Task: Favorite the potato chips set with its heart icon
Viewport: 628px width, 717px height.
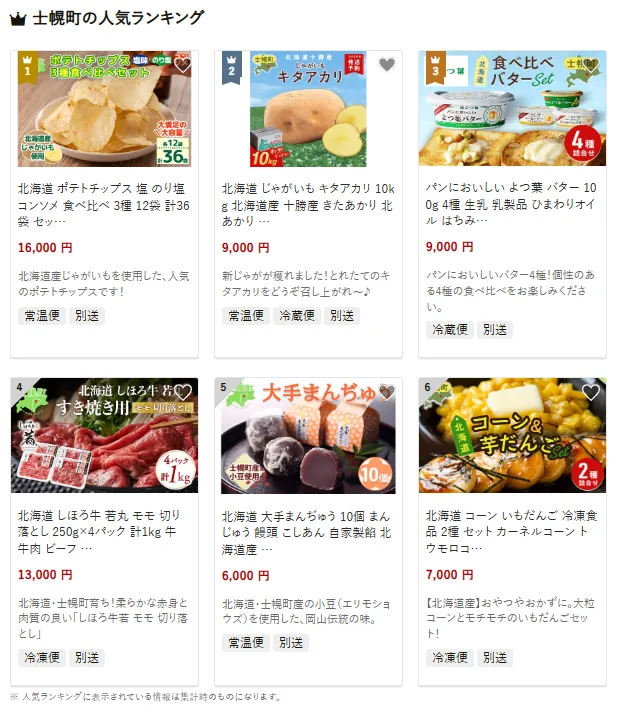Action: (x=182, y=66)
